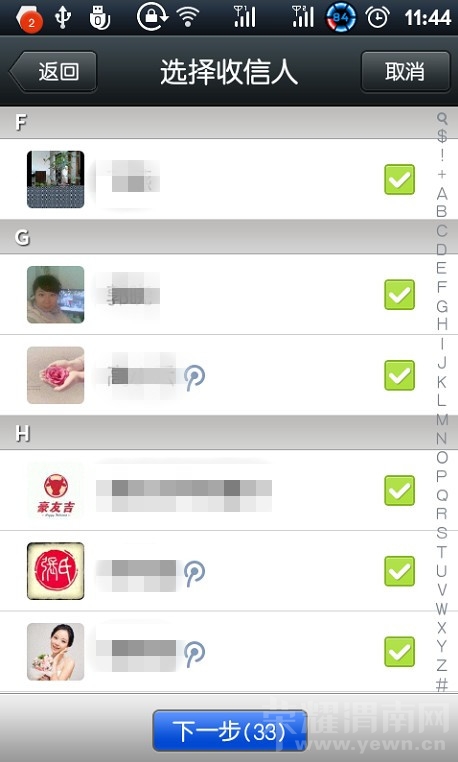Jump to letter Z in the index

click(x=441, y=665)
